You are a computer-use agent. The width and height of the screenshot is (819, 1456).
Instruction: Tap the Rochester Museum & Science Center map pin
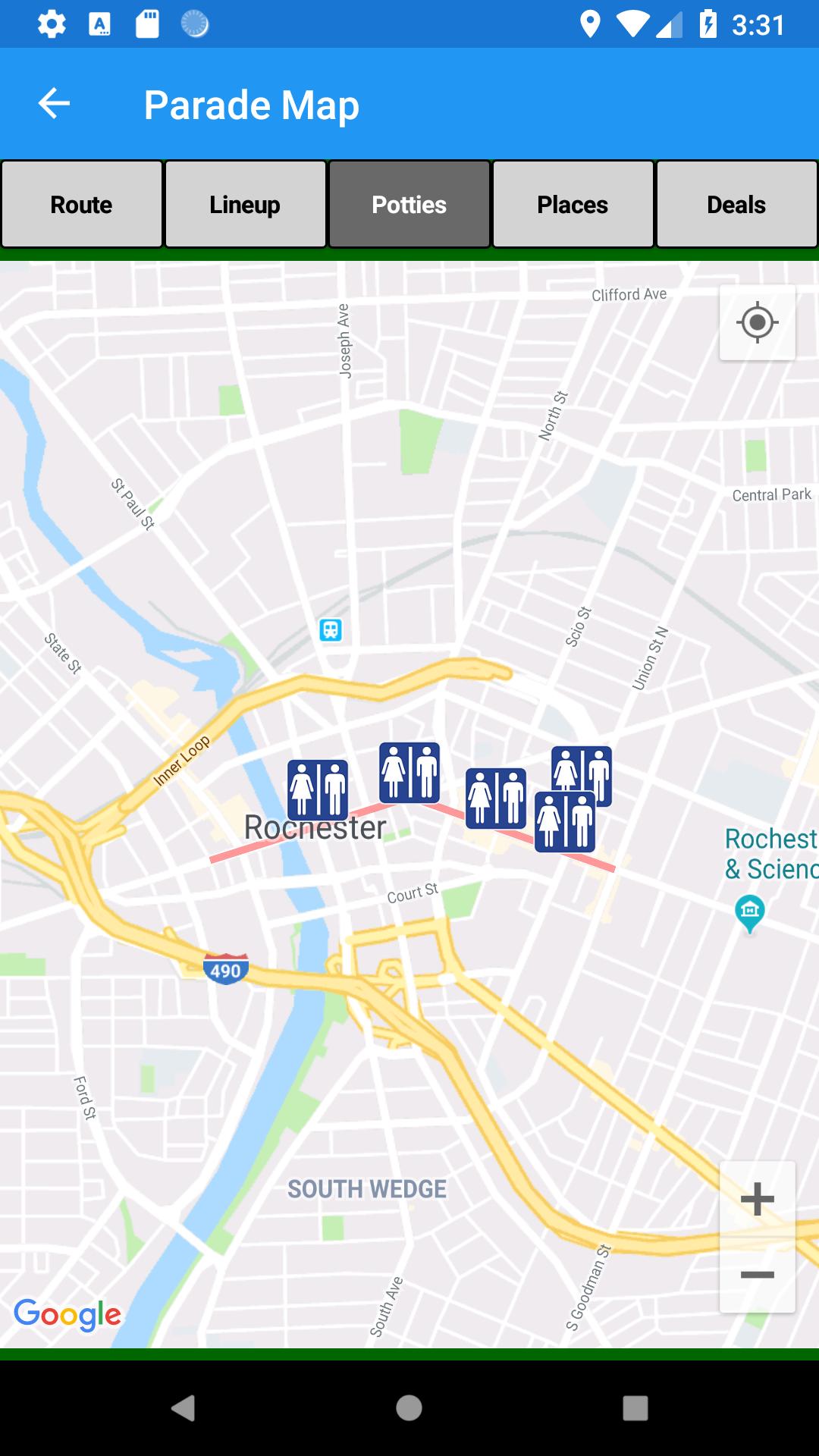click(749, 911)
